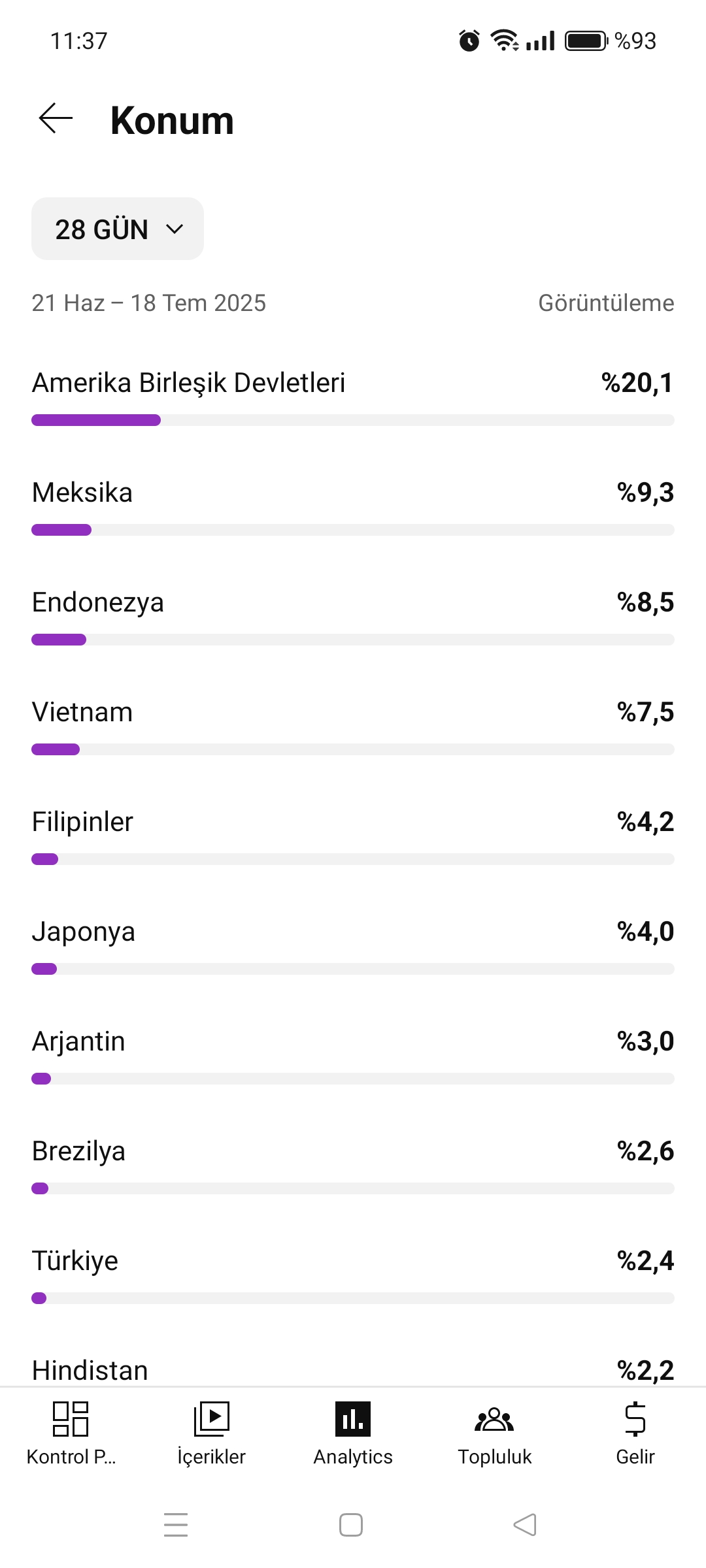Open the 28 GÜN period dropdown

click(x=118, y=229)
